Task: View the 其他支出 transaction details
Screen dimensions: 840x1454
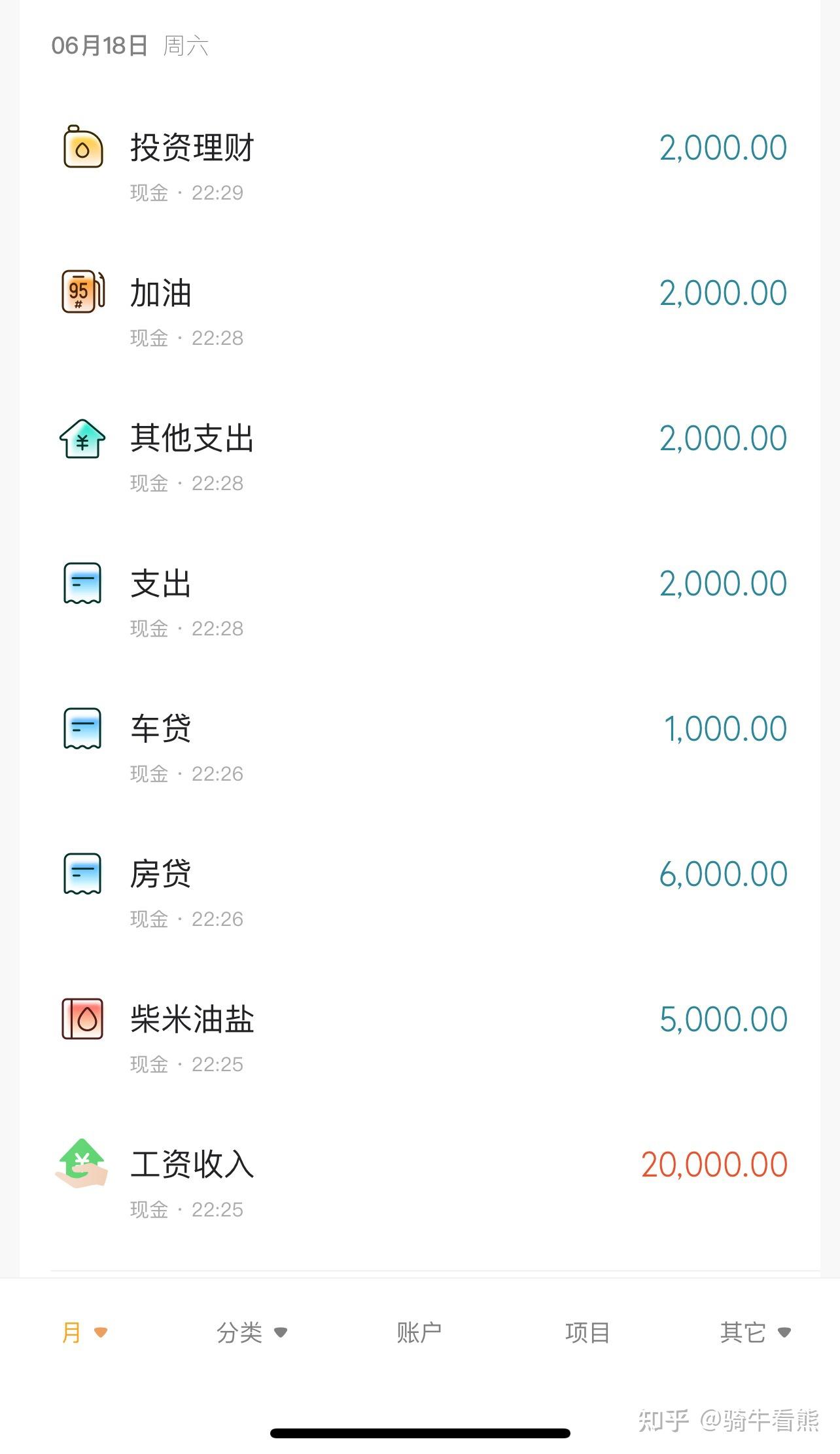Action: [x=419, y=454]
